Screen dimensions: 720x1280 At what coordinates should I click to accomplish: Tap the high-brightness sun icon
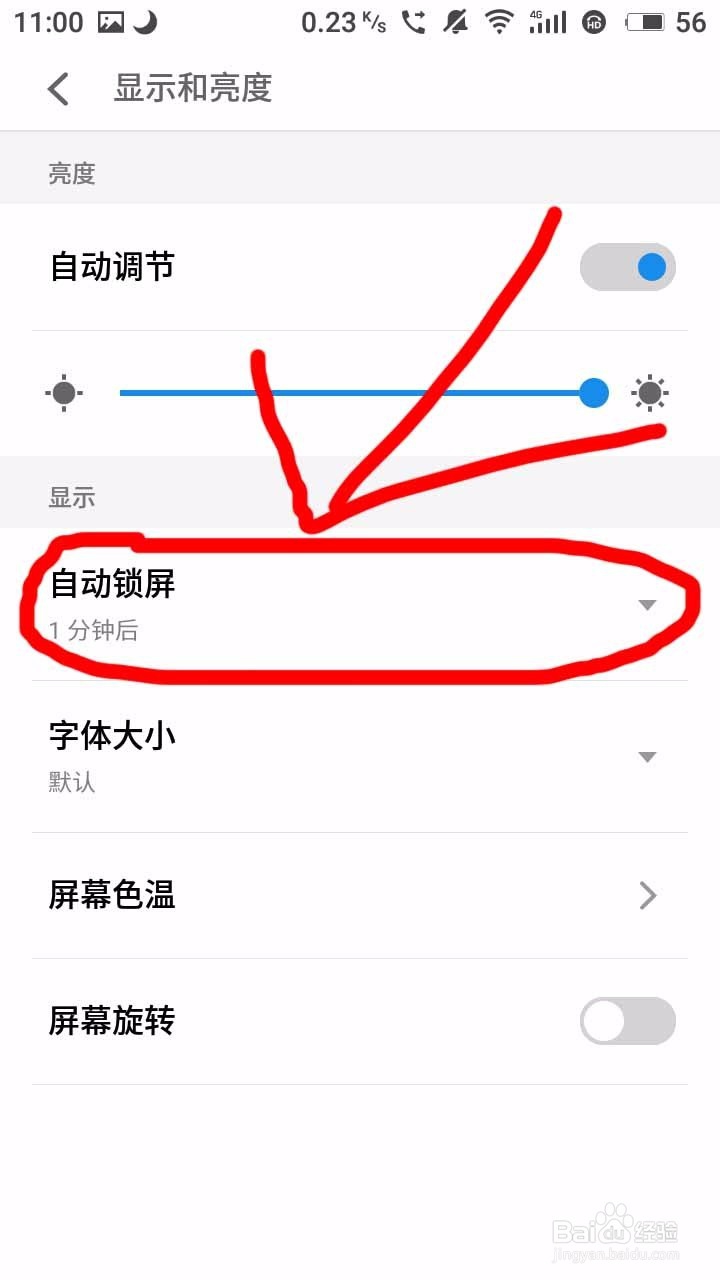pos(650,392)
